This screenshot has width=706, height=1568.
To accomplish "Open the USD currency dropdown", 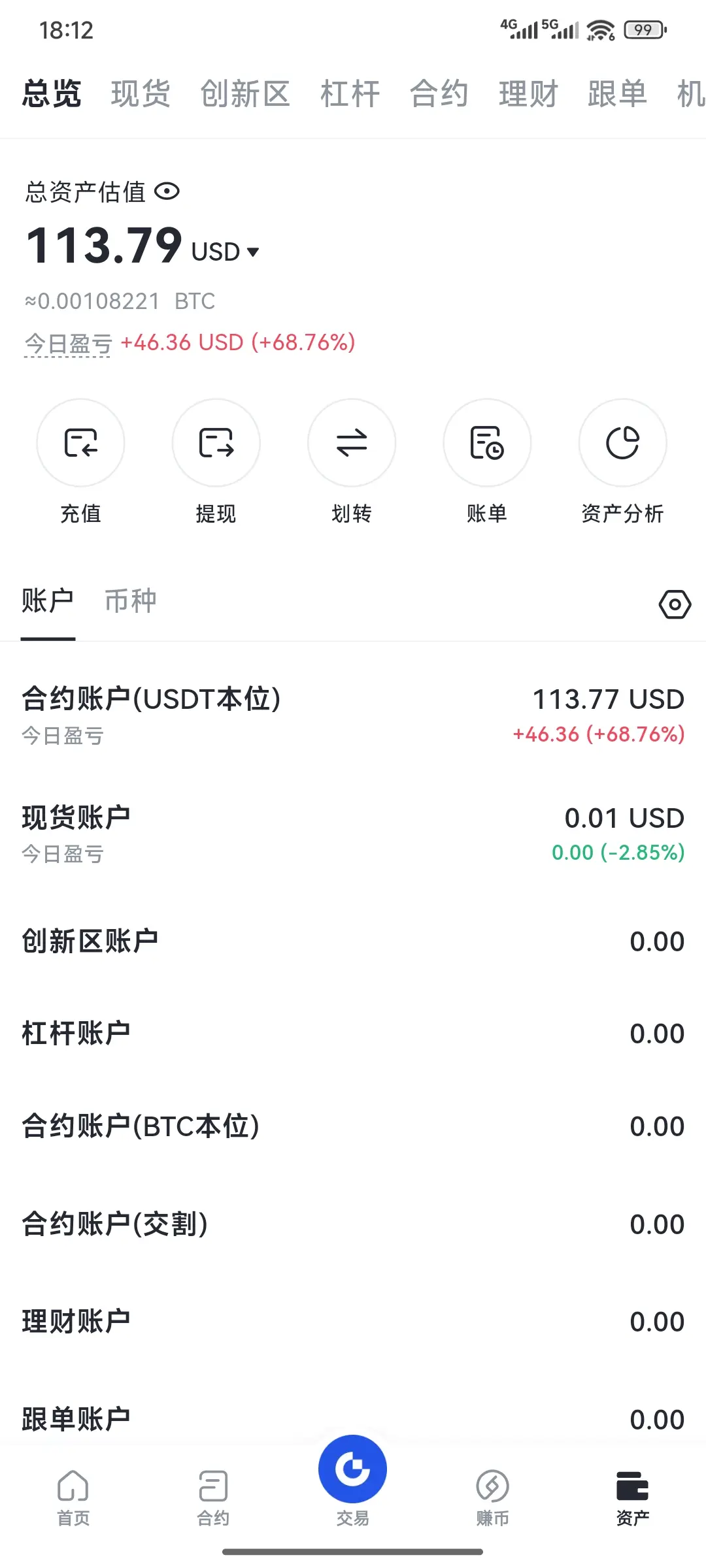I will click(226, 252).
